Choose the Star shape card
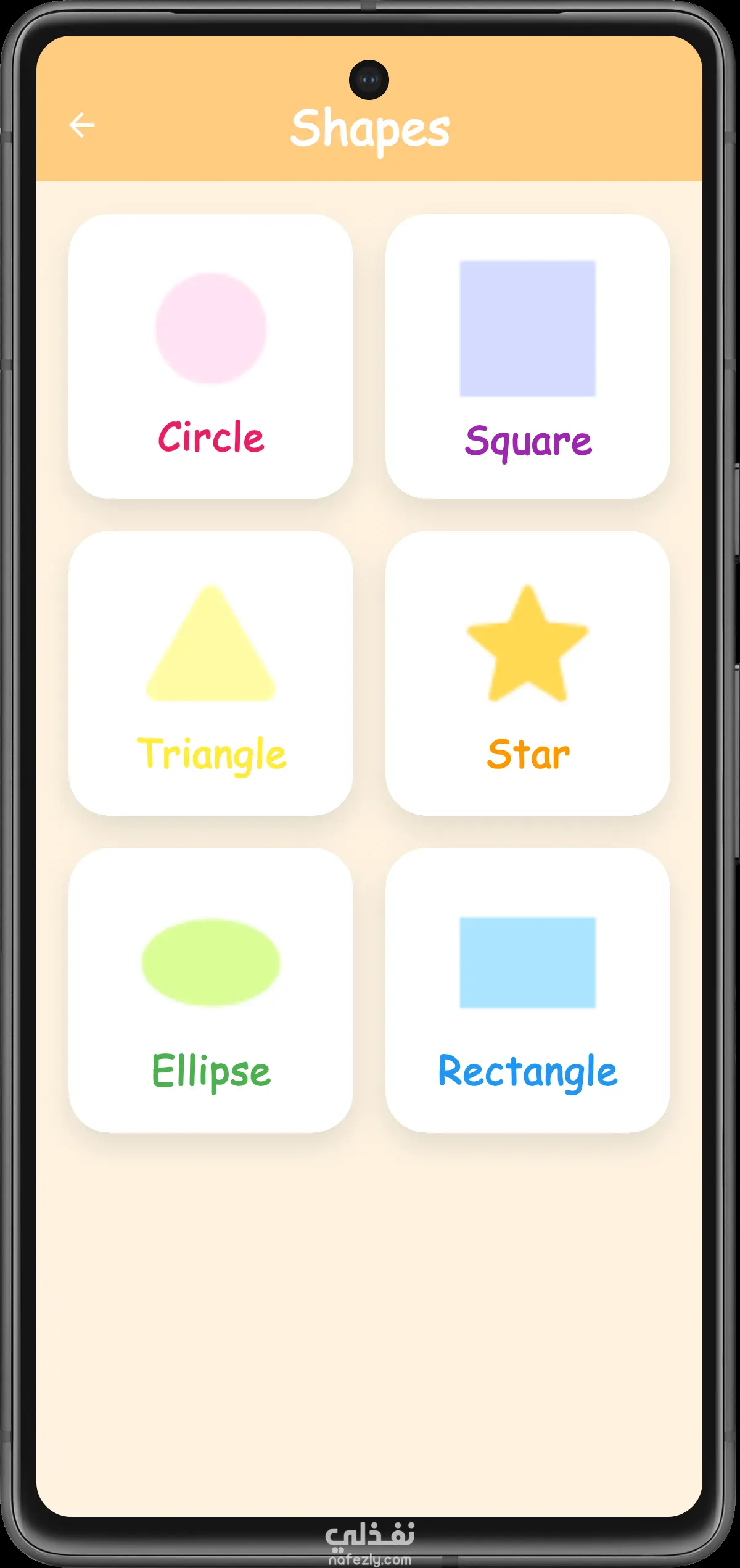Screen dimensions: 740x1568 coord(527,673)
